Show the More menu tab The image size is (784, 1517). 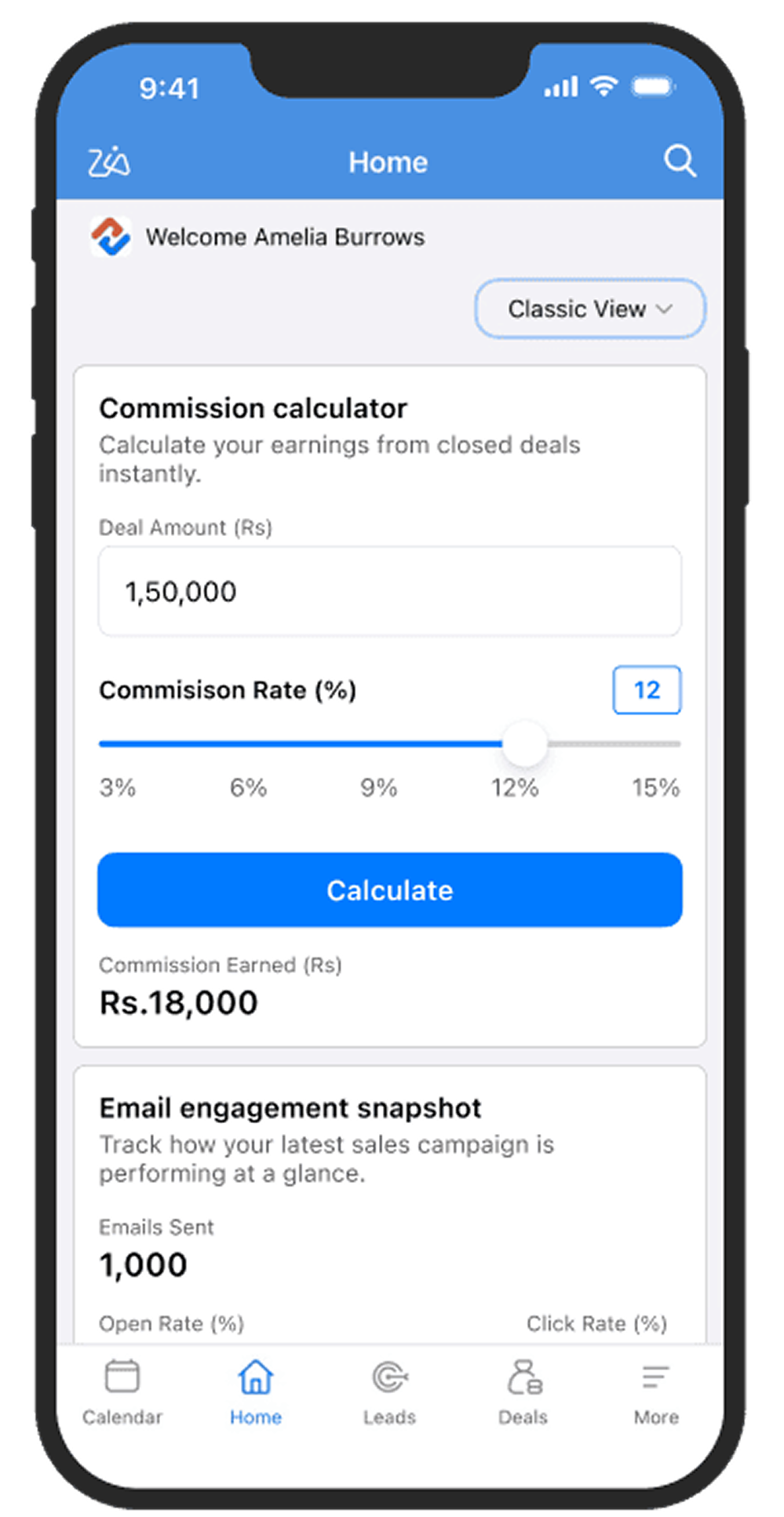click(656, 1392)
